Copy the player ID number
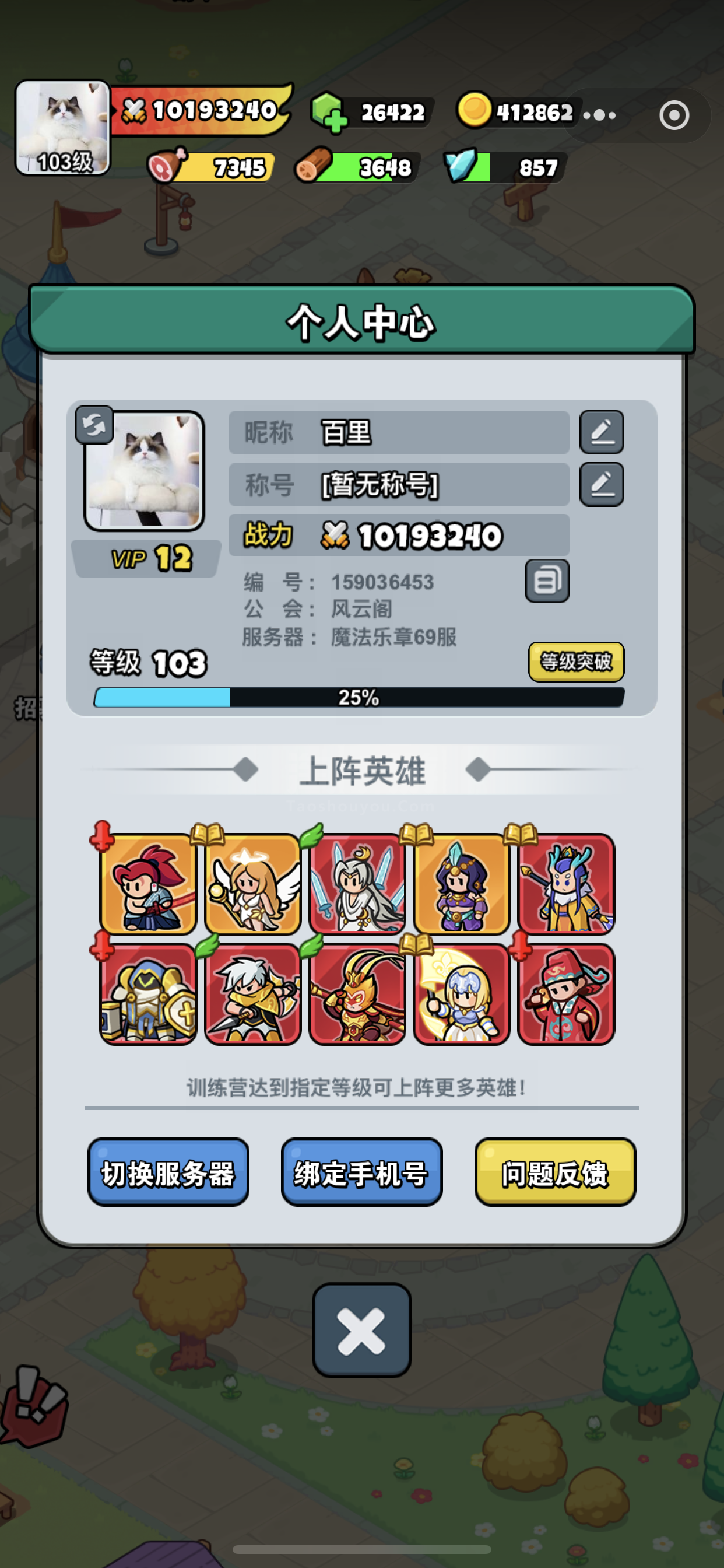724x1568 pixels. click(x=547, y=580)
